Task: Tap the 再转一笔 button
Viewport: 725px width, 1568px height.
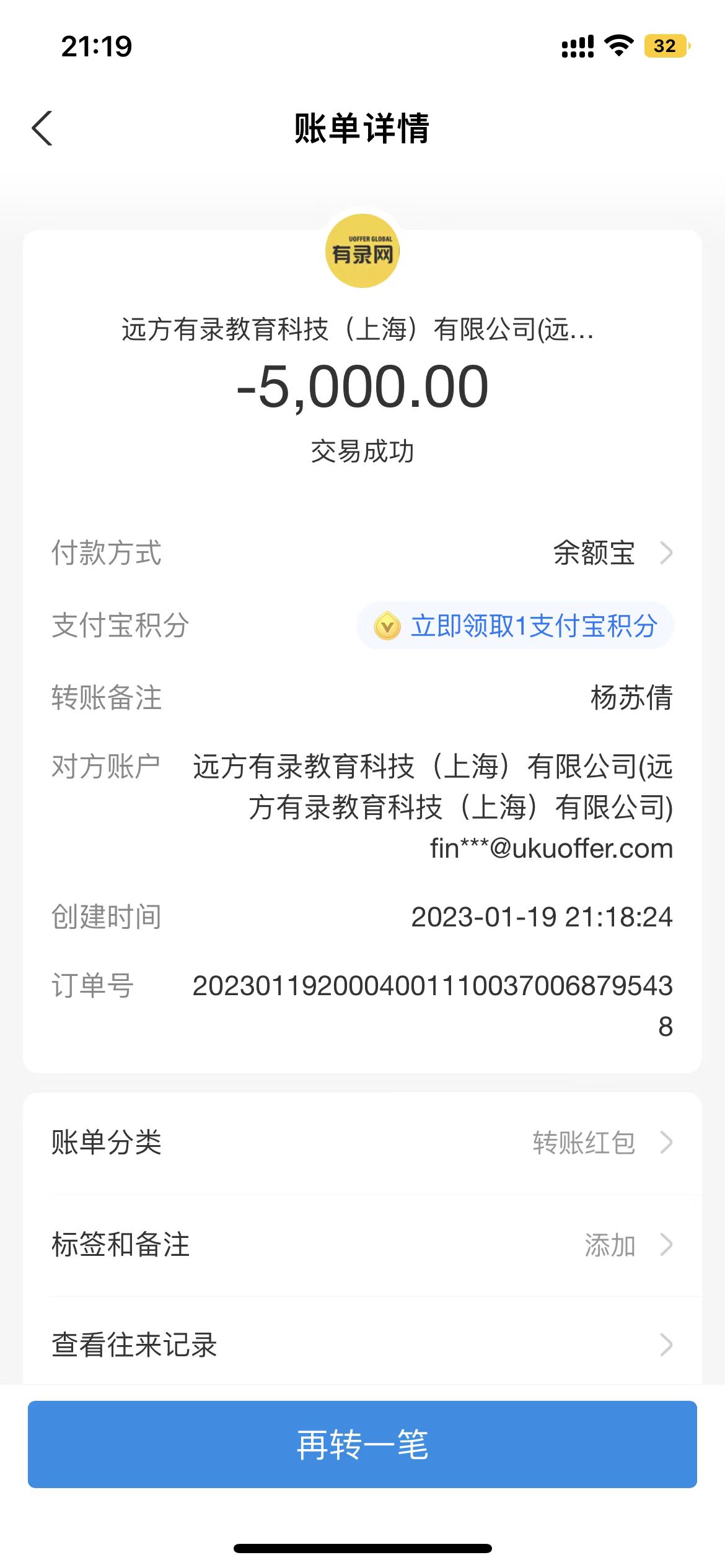Action: [362, 1444]
